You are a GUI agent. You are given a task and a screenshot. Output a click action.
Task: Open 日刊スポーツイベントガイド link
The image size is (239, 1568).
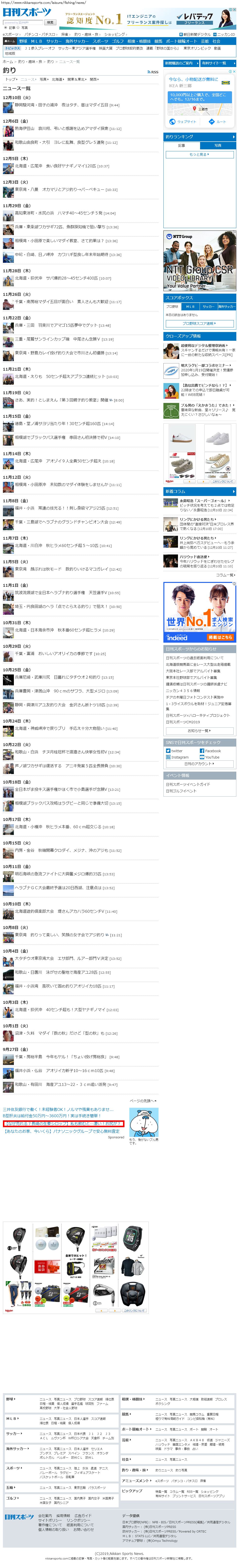point(188,784)
